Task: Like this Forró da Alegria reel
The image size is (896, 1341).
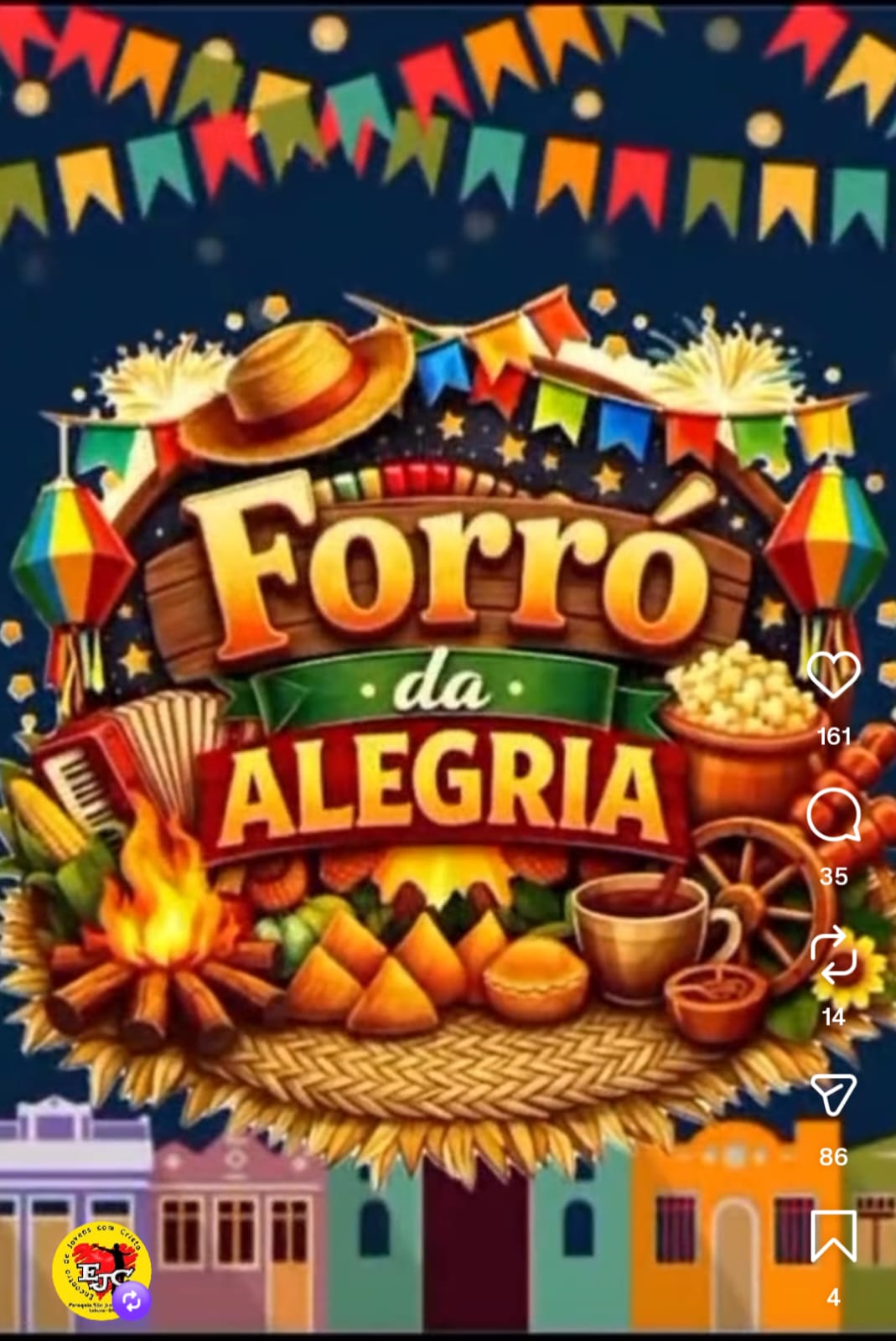Action: pos(833,675)
